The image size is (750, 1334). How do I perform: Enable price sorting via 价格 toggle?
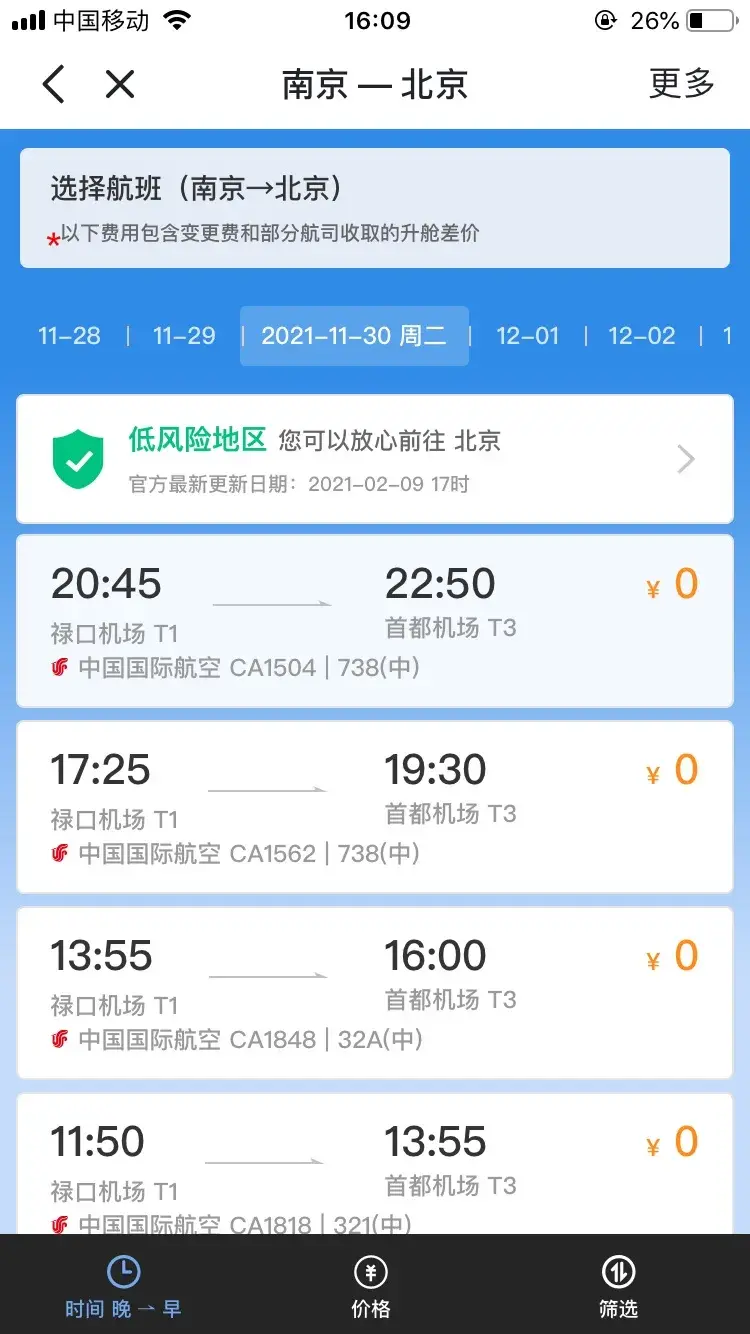coord(370,1288)
